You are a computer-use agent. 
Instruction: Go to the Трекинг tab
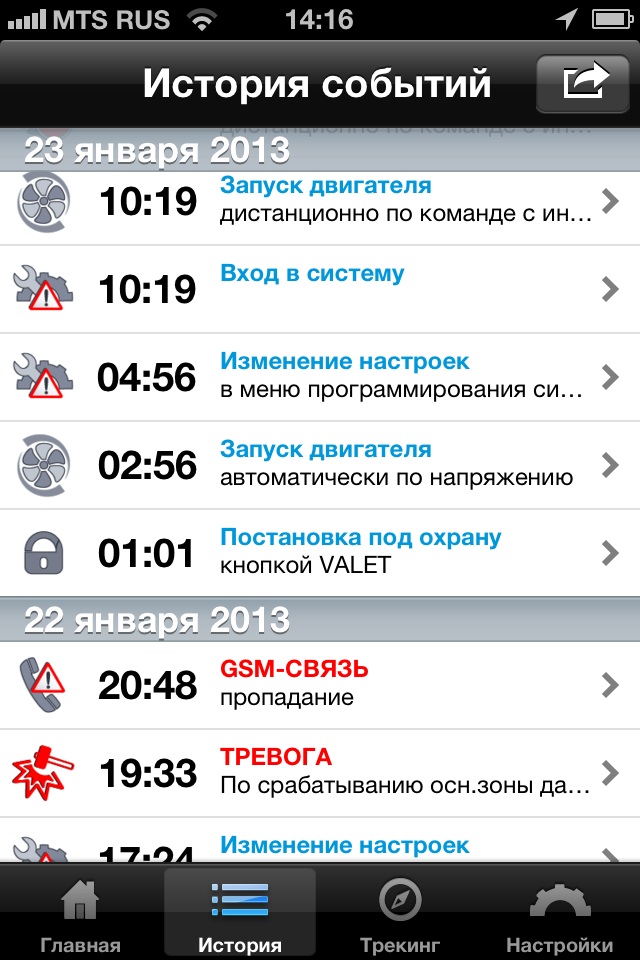pos(400,915)
